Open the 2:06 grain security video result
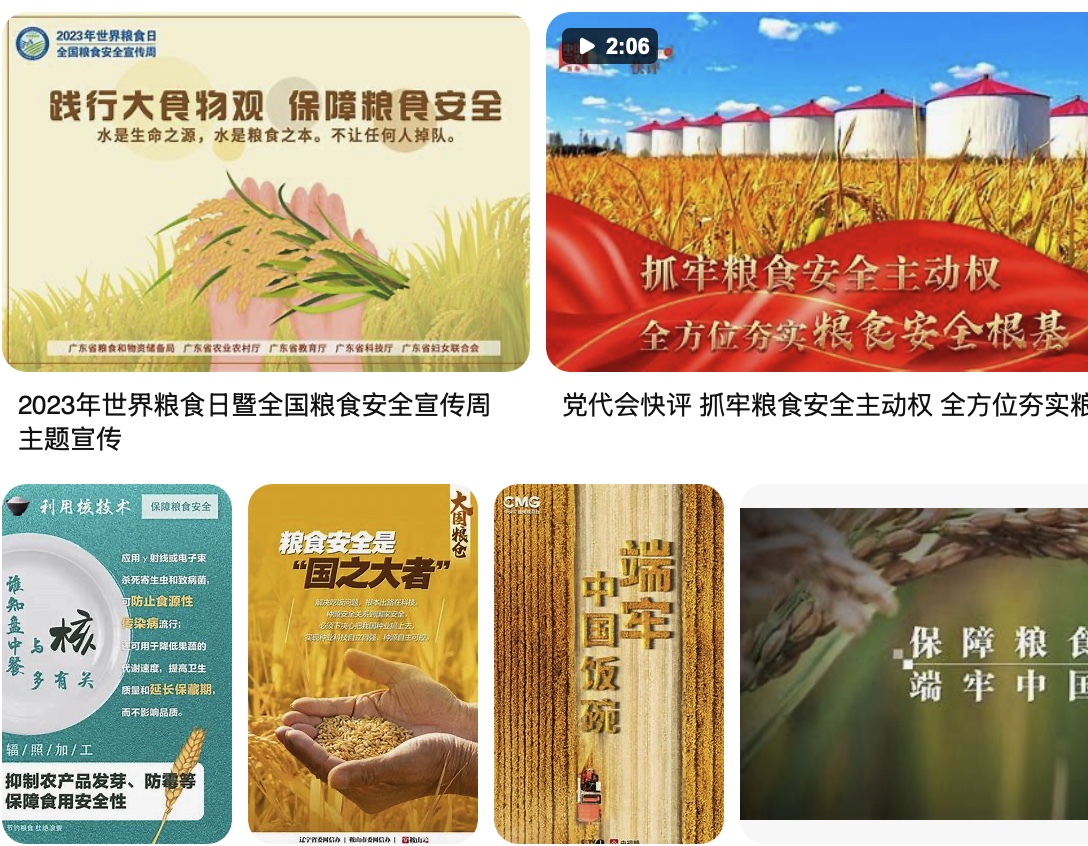The image size is (1088, 846). pyautogui.click(x=816, y=192)
